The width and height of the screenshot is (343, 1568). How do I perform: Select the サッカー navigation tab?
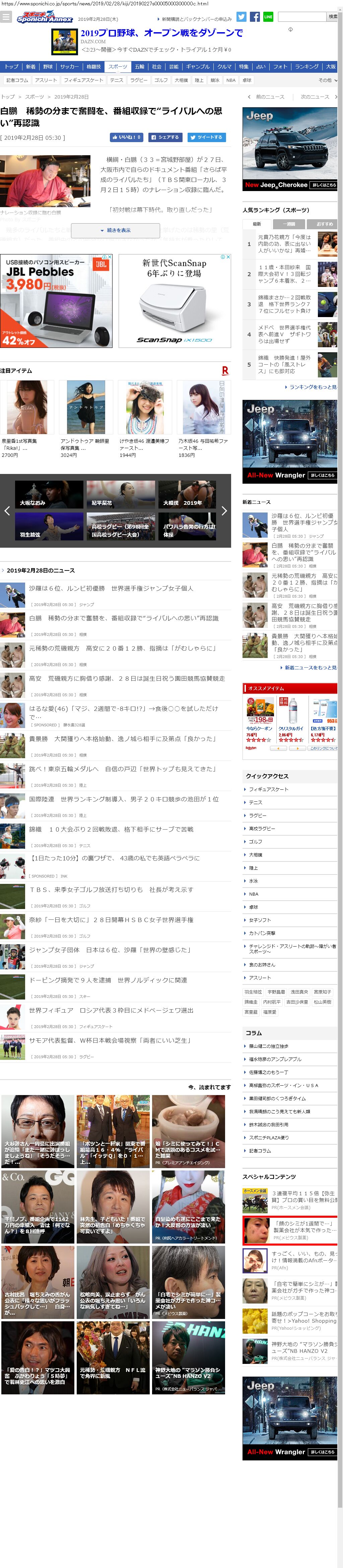[x=69, y=66]
